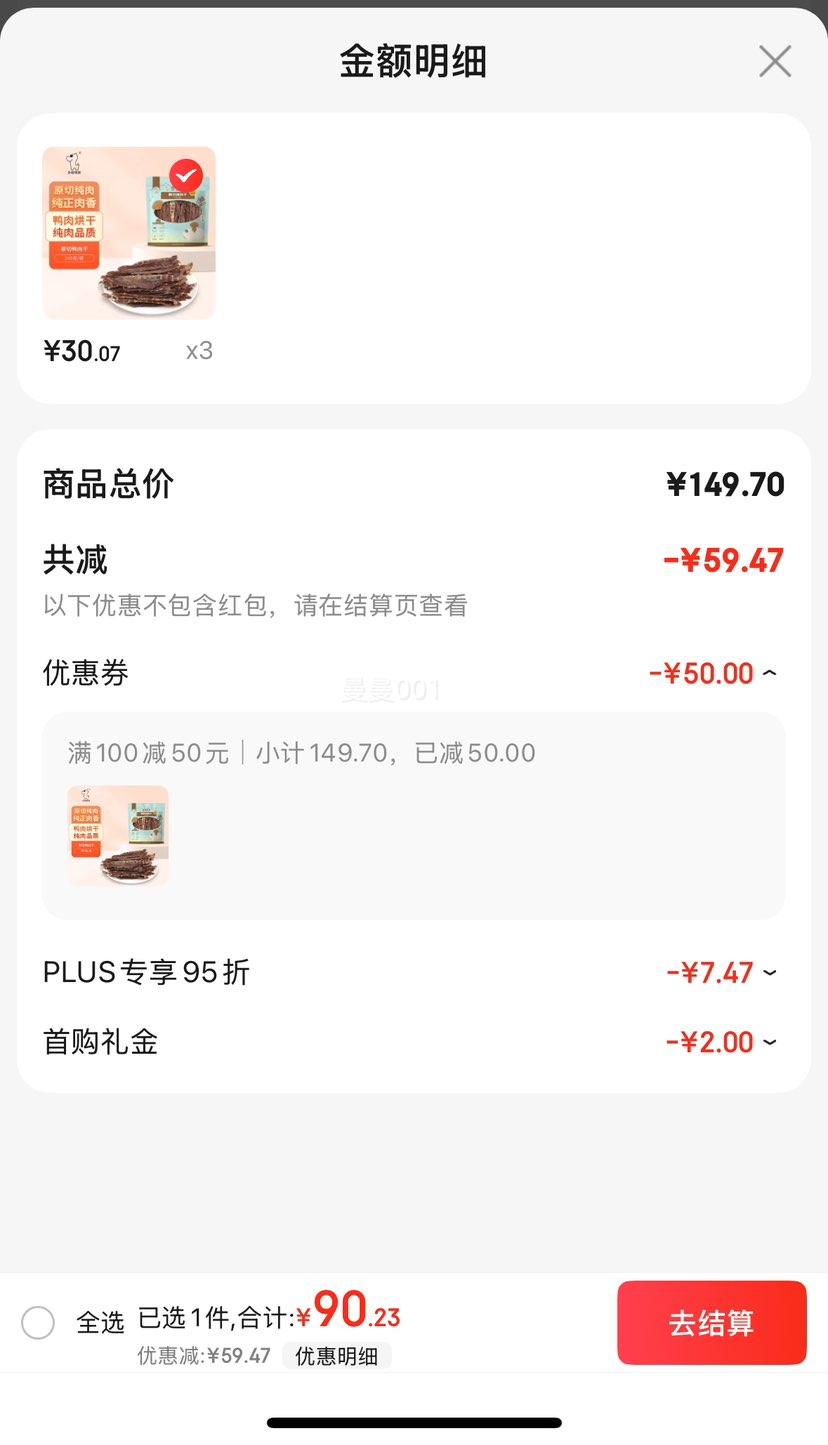Toggle the 全选 select-all circle

pos(38,1322)
